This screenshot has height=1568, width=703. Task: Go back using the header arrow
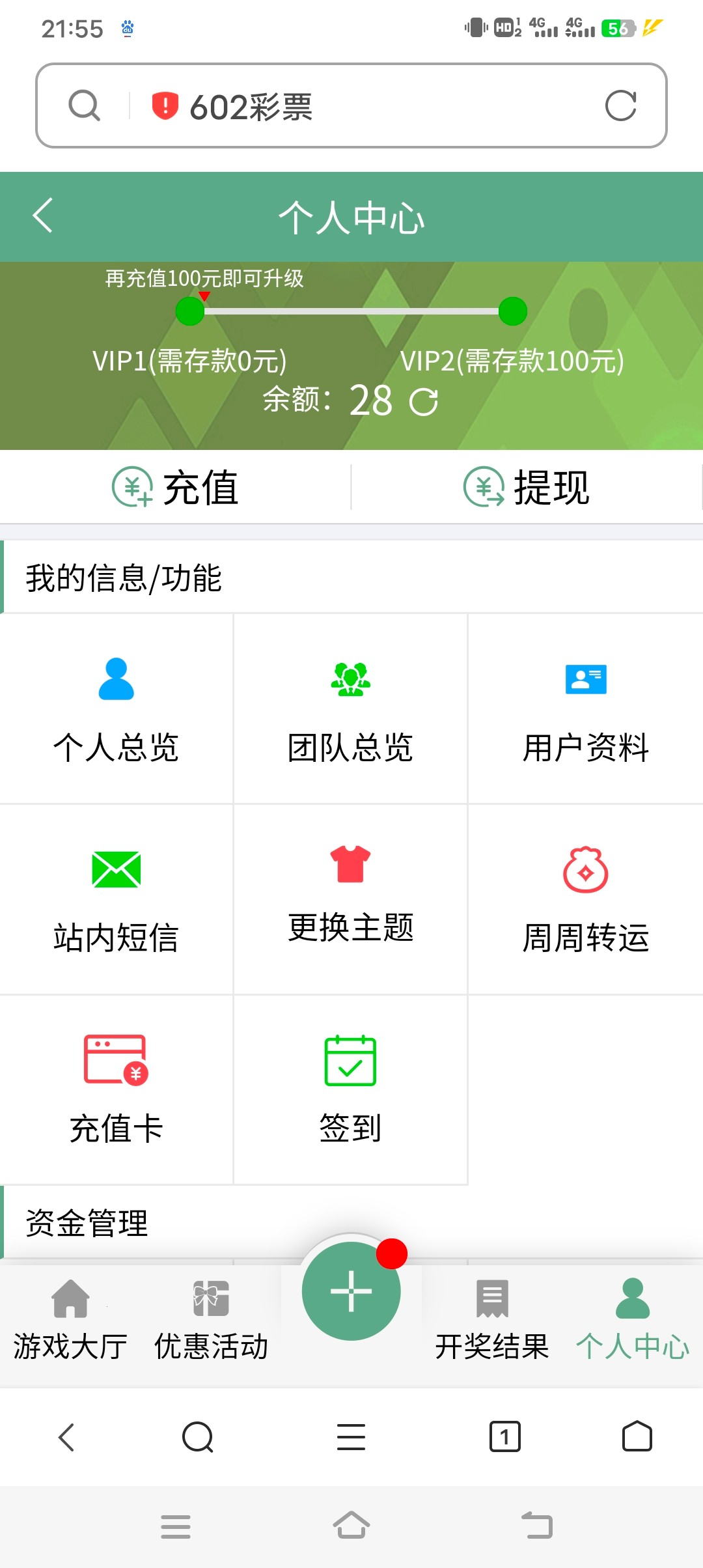click(43, 216)
